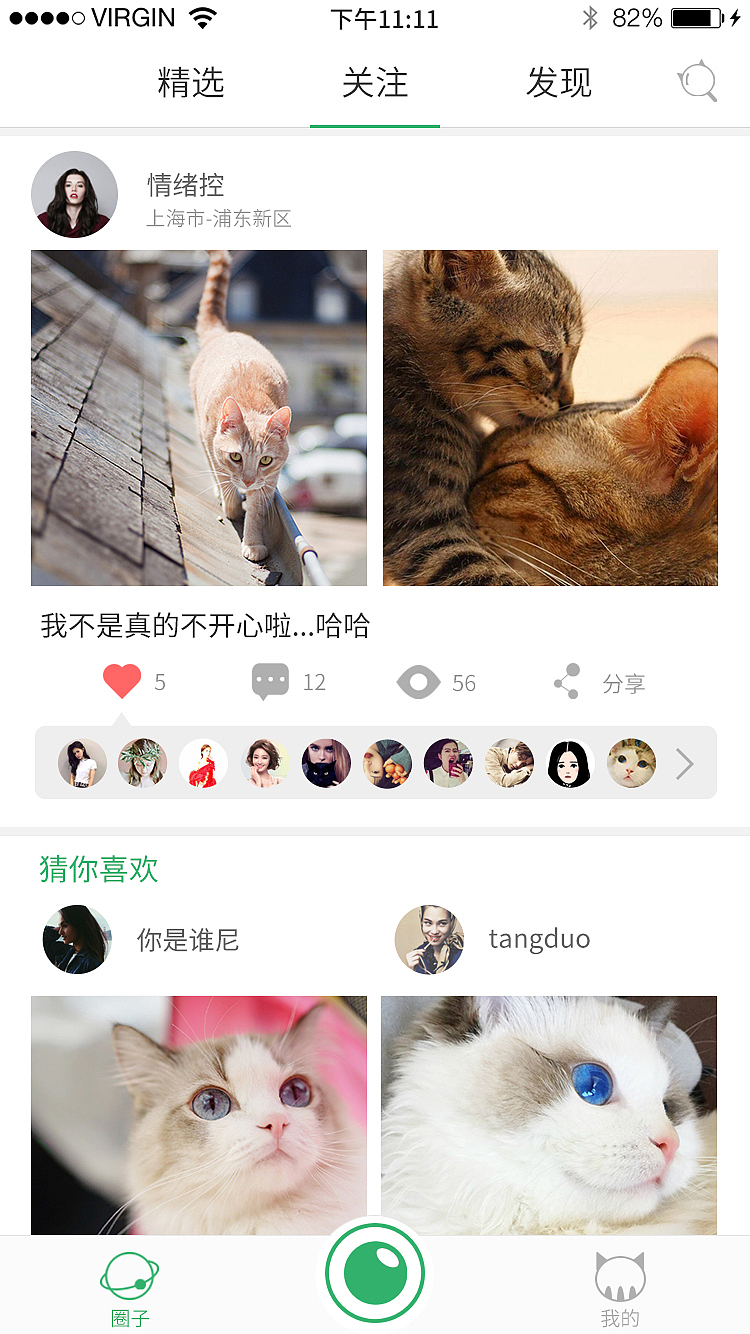
Task: Tap 分享 to share the post
Action: 624,682
